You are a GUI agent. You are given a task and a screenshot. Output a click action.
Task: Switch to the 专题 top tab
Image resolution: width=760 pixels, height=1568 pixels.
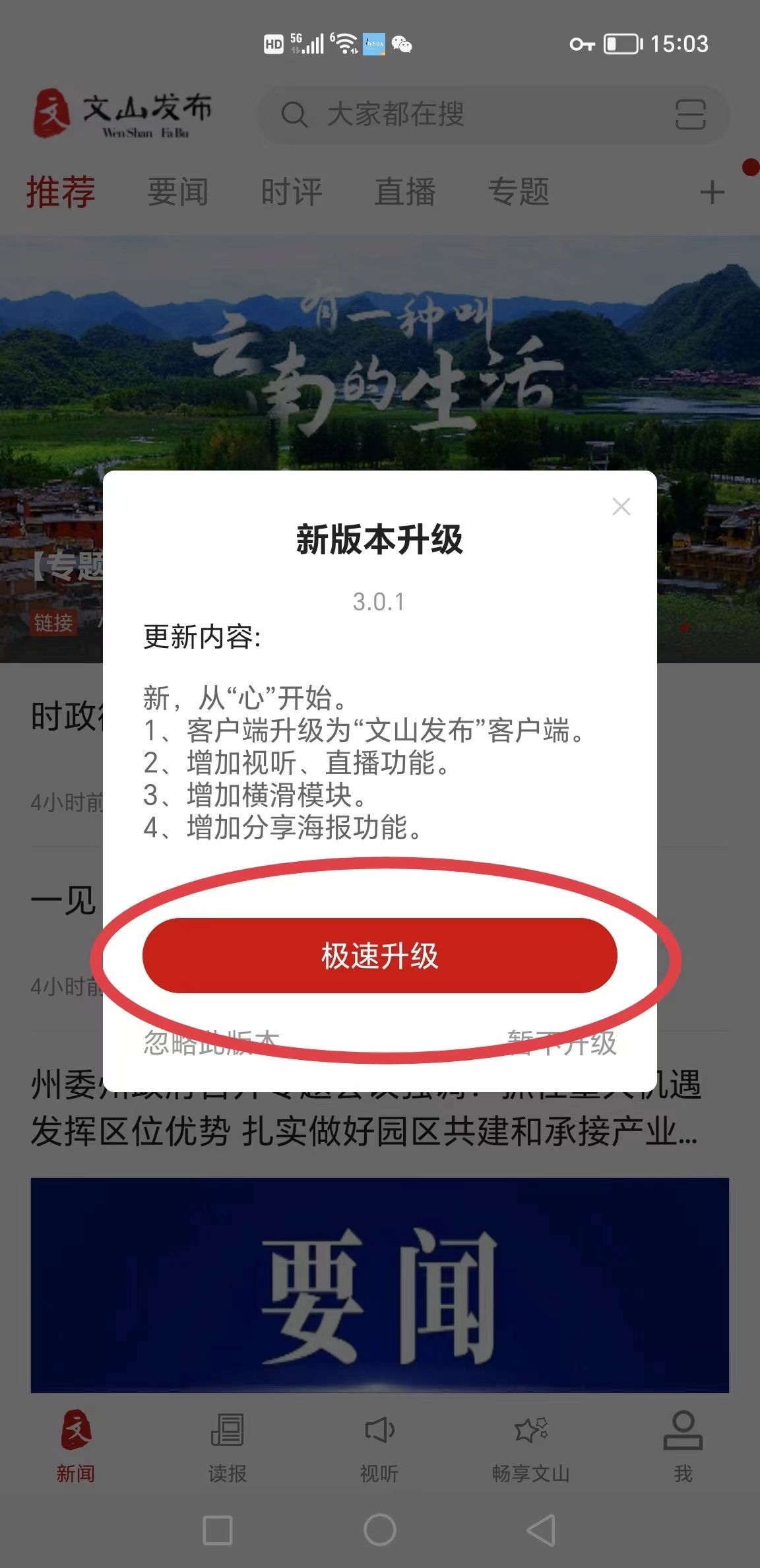[x=519, y=192]
